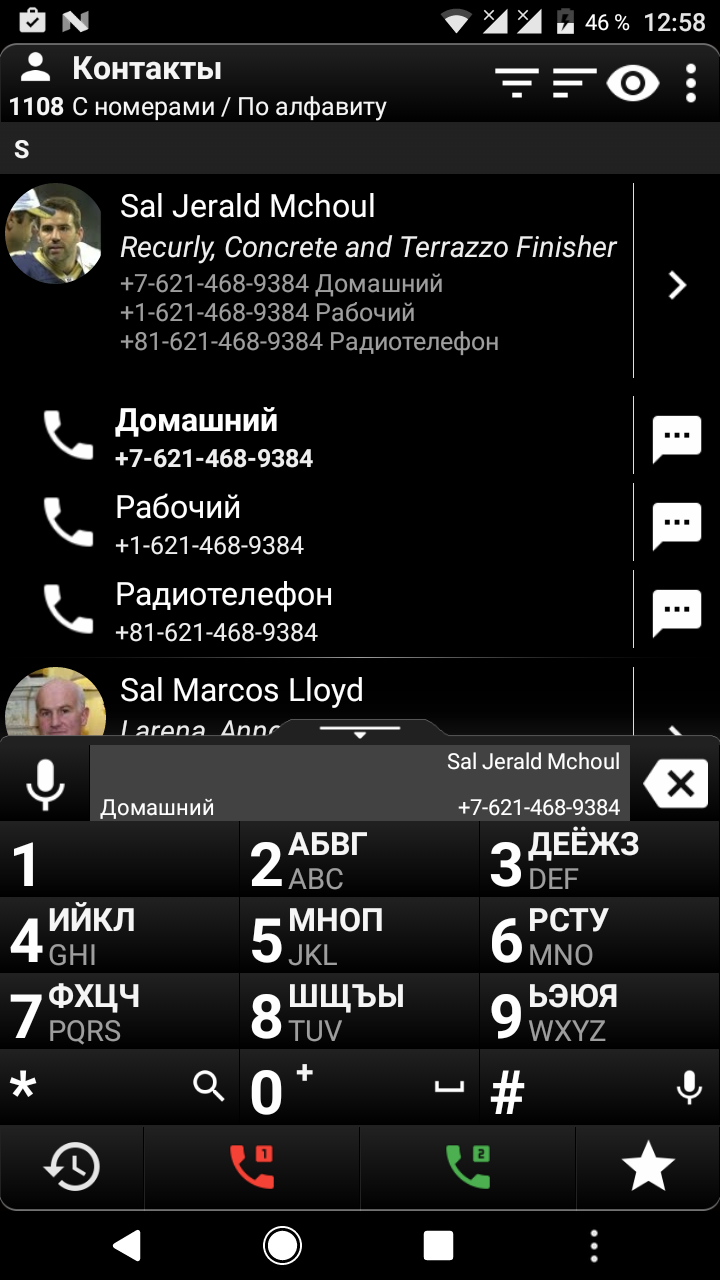This screenshot has height=1280, width=720.
Task: Call using SIM 1 red handset
Action: point(252,1167)
